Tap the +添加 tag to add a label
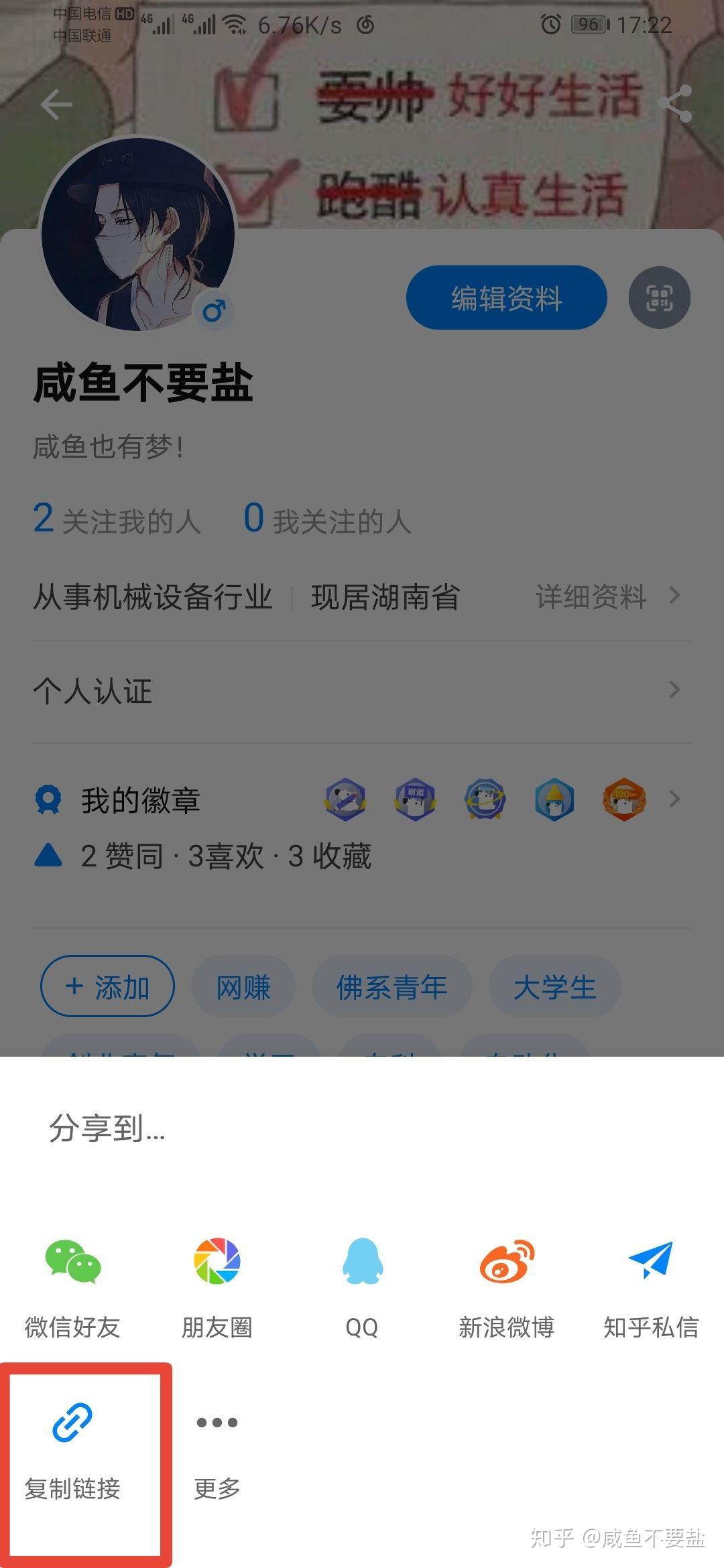The width and height of the screenshot is (724, 1568). tap(107, 986)
